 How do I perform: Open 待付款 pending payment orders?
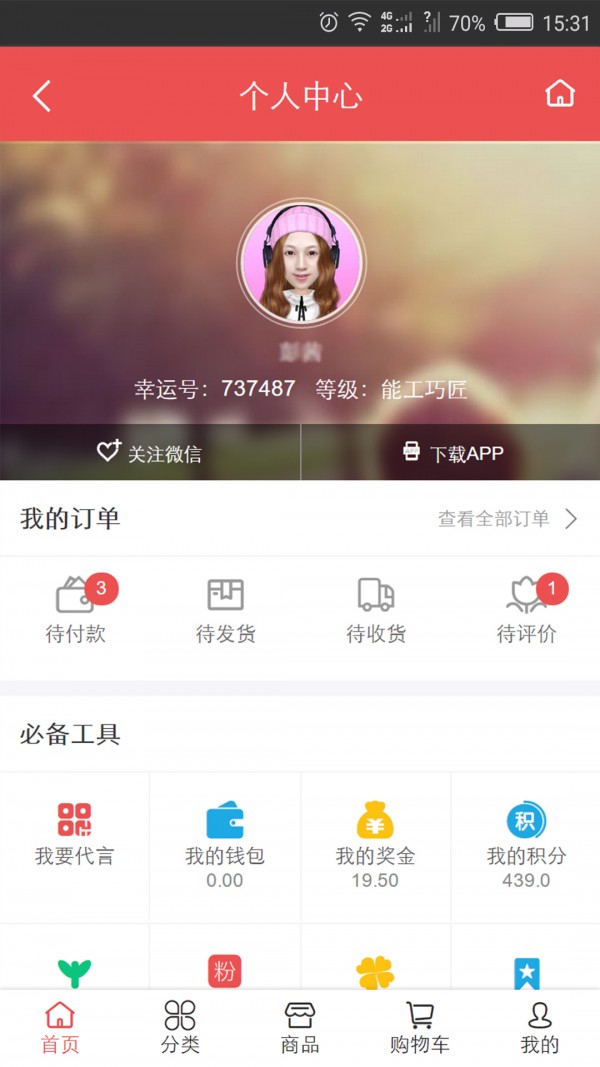tap(76, 610)
